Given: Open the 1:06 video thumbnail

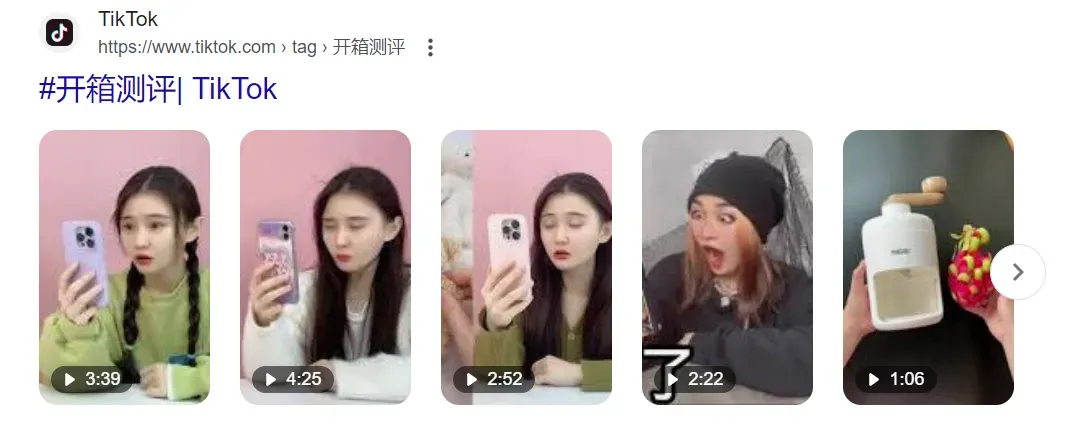Looking at the screenshot, I should tap(928, 267).
